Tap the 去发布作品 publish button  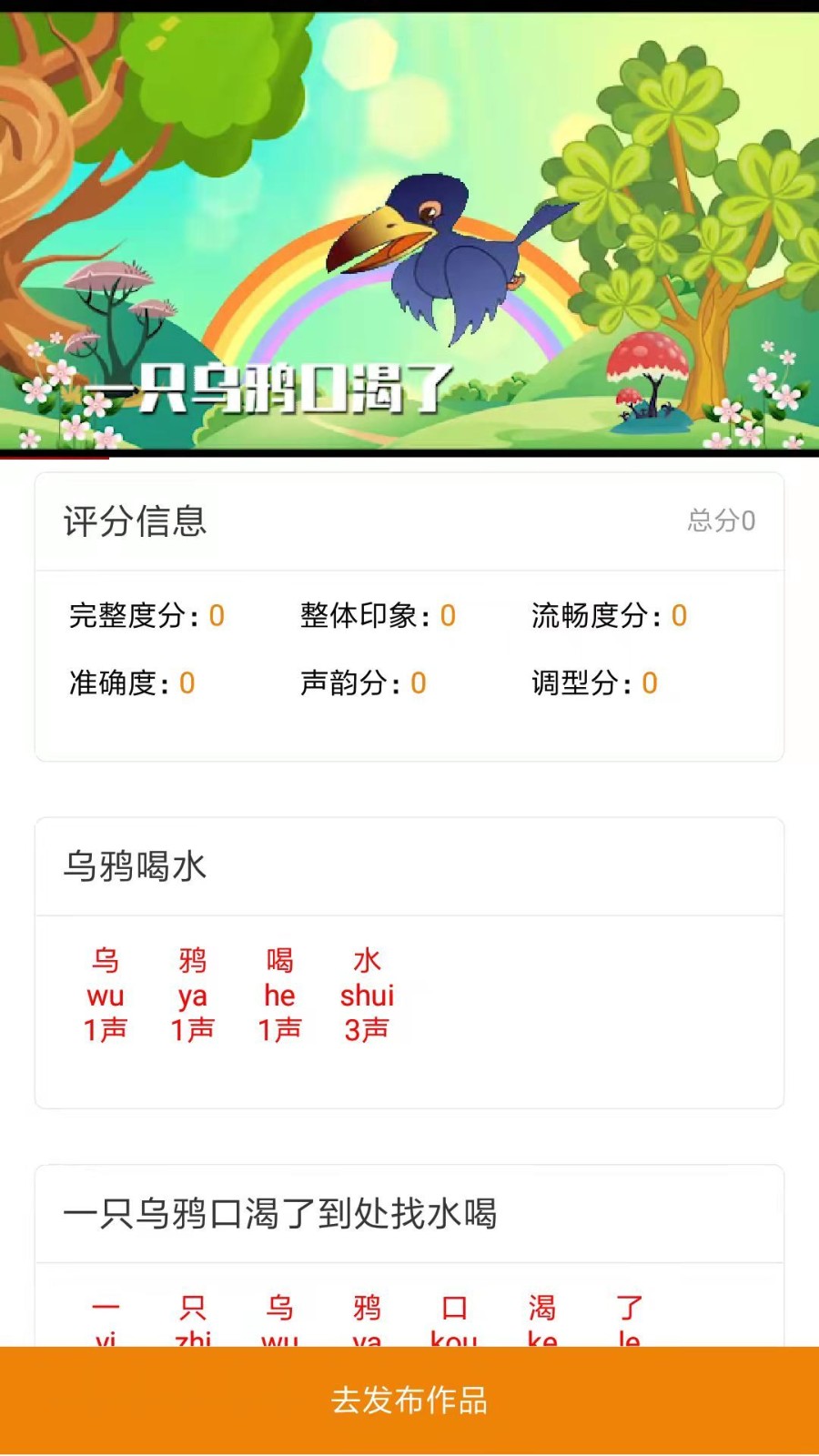pos(409,1400)
